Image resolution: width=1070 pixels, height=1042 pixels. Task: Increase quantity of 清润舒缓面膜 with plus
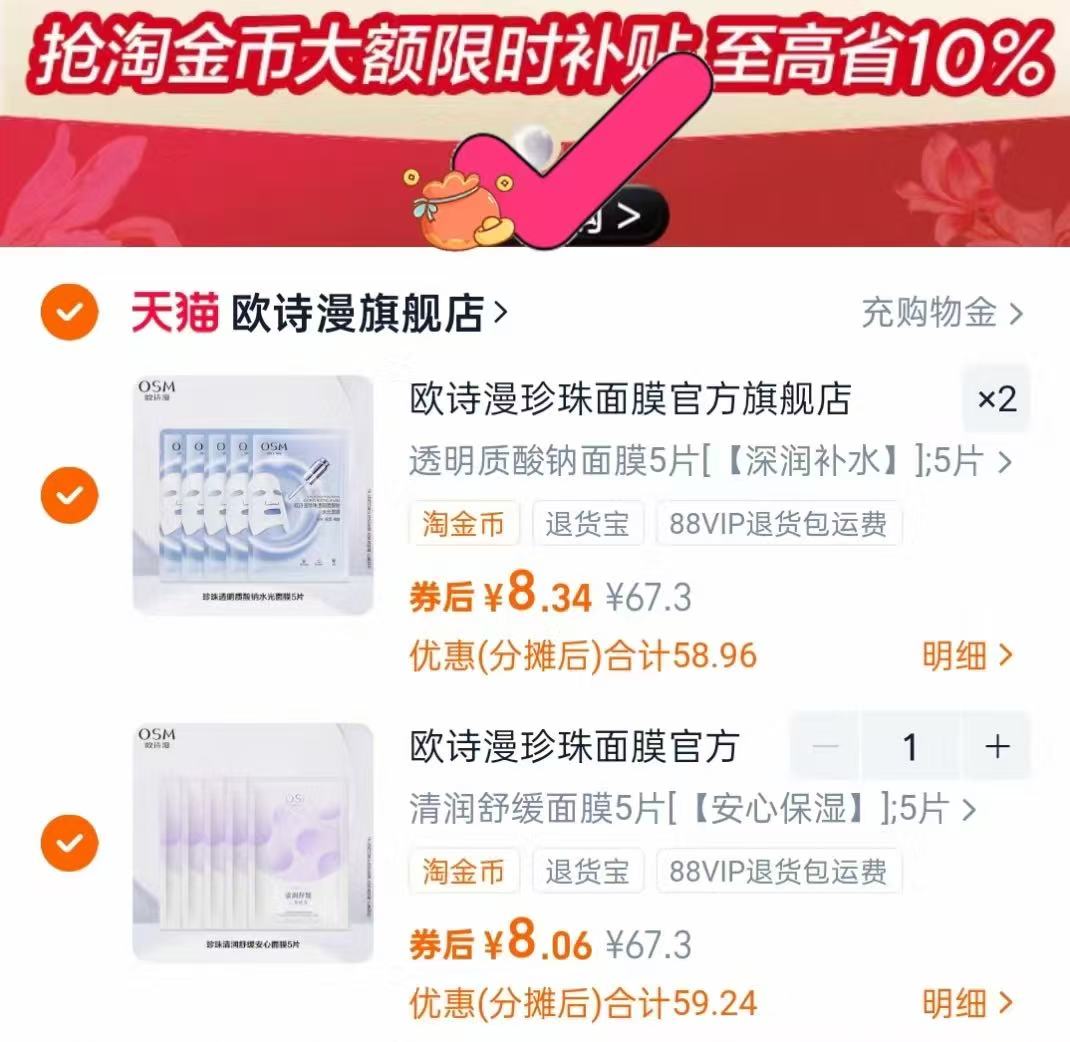click(996, 747)
